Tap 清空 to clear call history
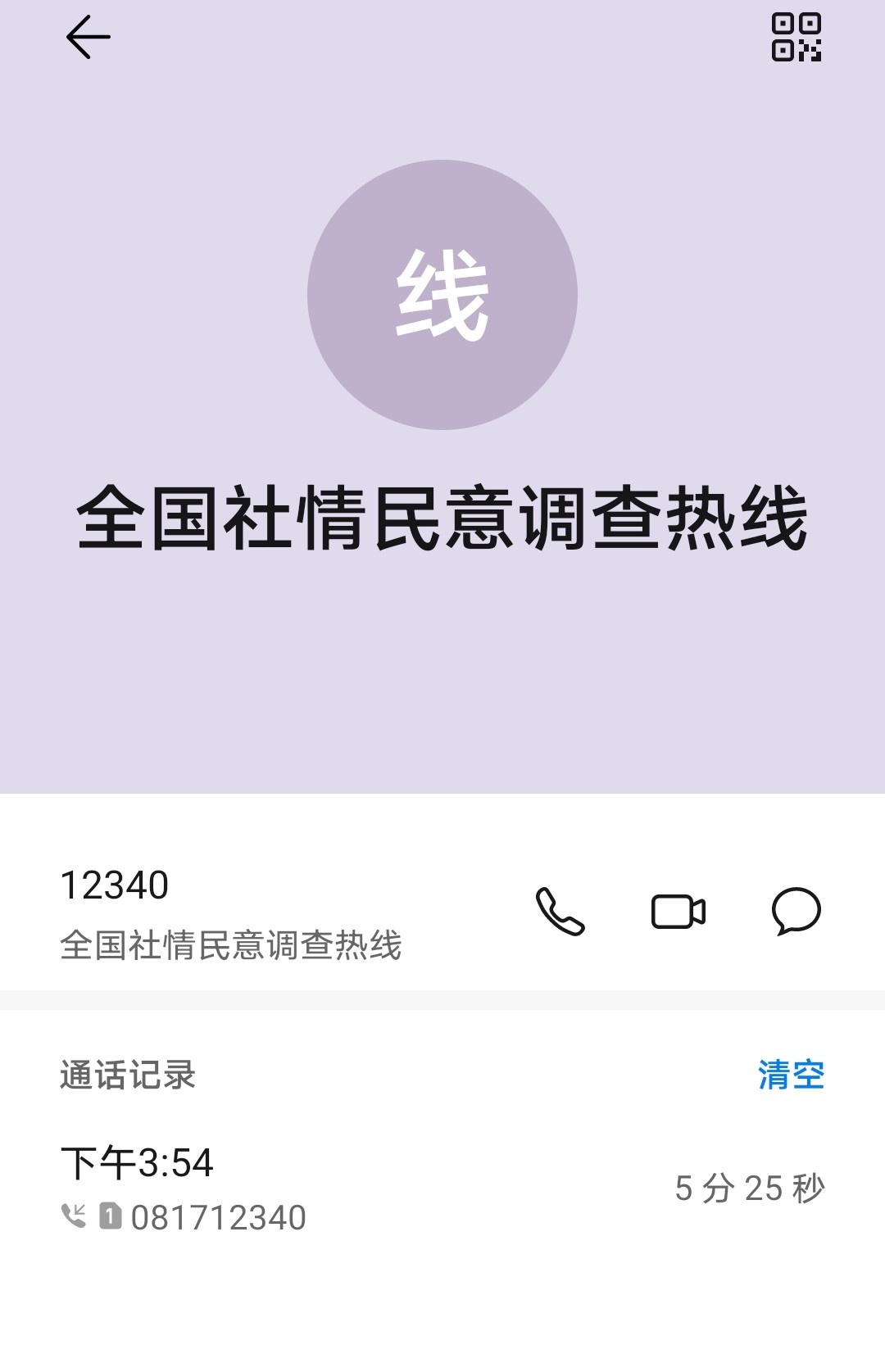This screenshot has height=1372, width=885. [790, 1075]
